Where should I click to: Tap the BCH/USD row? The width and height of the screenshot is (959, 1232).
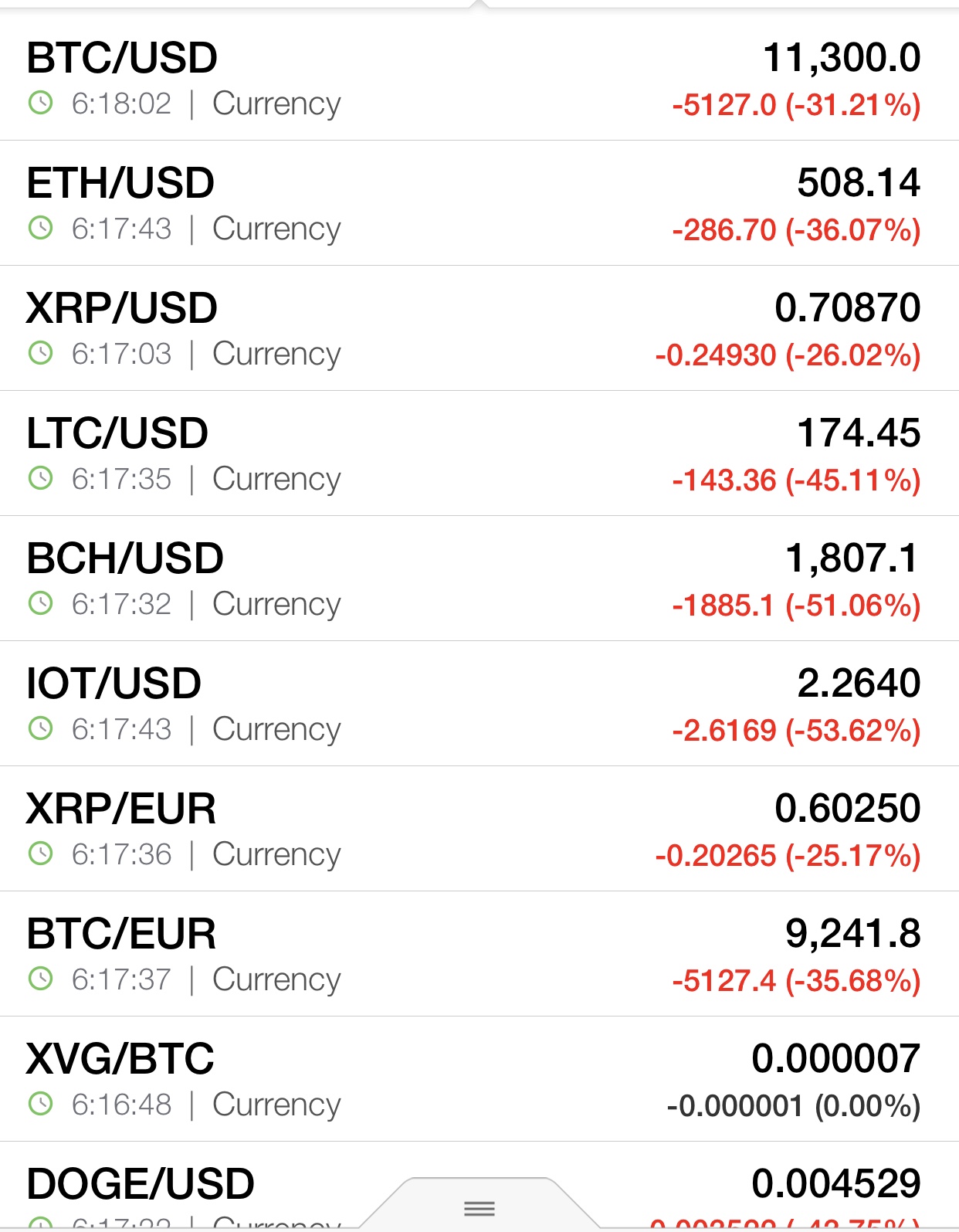coord(479,579)
